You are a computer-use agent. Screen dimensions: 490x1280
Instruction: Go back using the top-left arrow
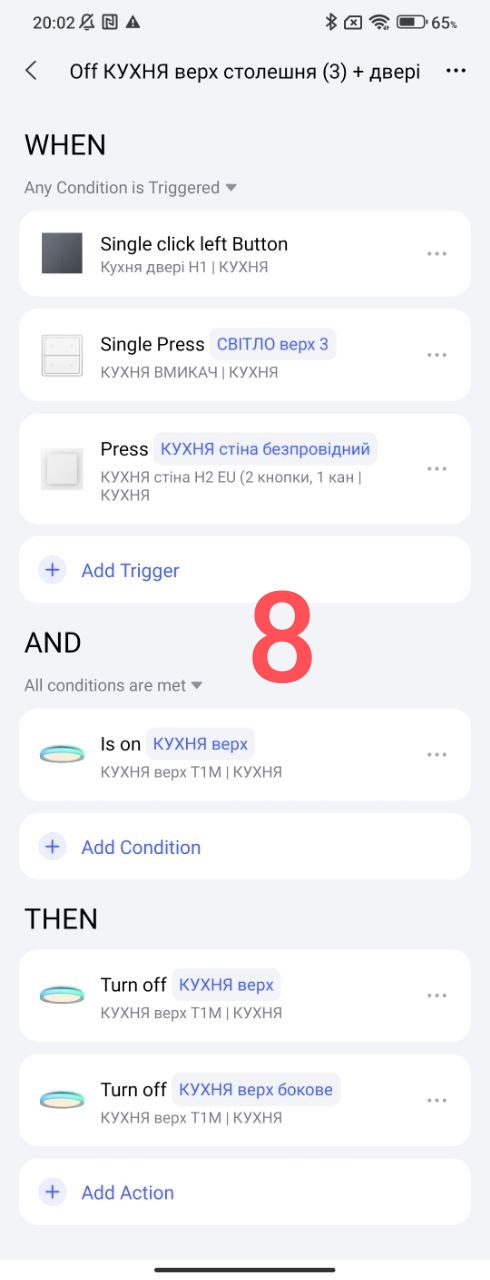(32, 71)
